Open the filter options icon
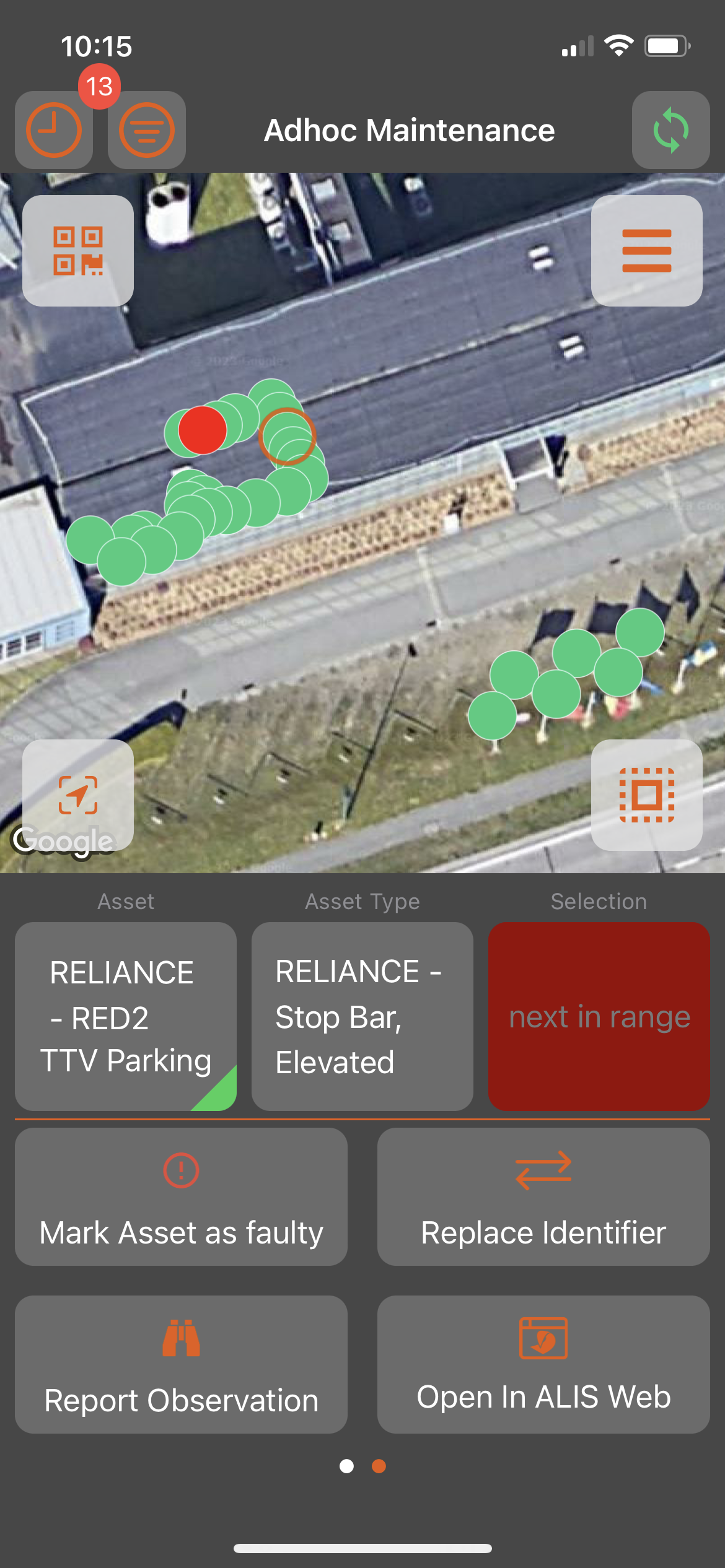Viewport: 725px width, 1568px height. 146,130
